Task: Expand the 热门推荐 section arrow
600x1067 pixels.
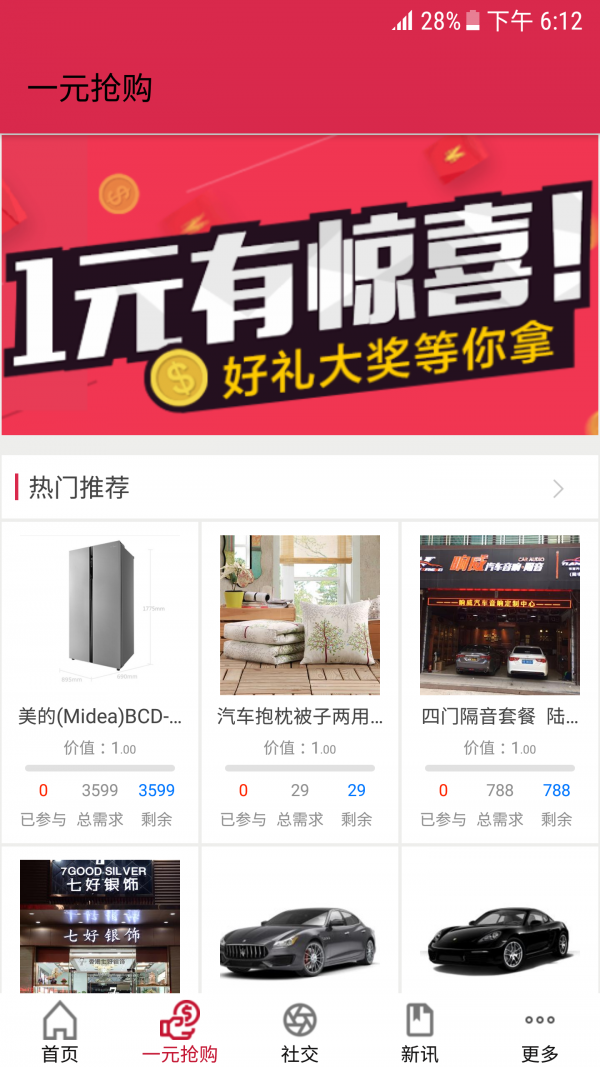Action: [x=558, y=488]
